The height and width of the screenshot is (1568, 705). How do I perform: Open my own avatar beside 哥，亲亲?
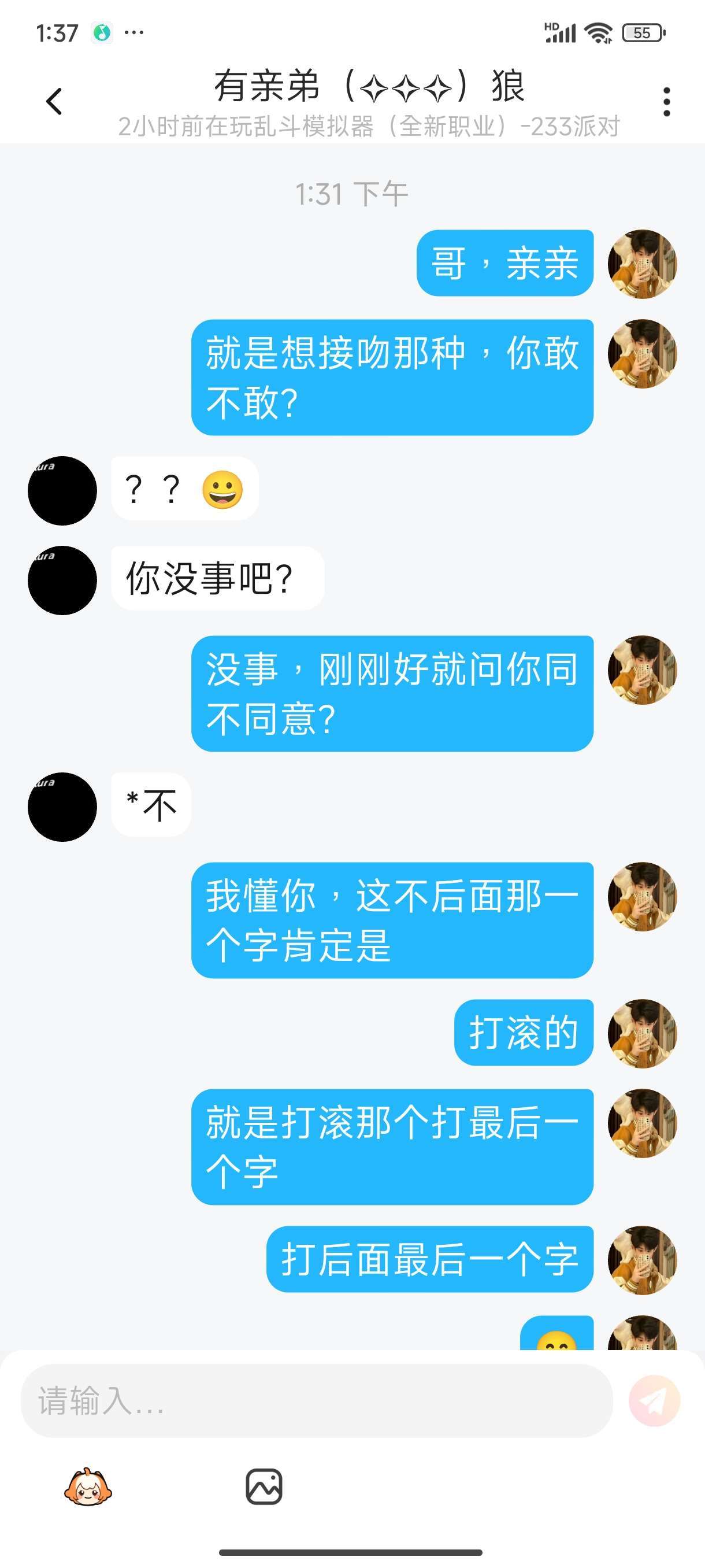tap(642, 264)
